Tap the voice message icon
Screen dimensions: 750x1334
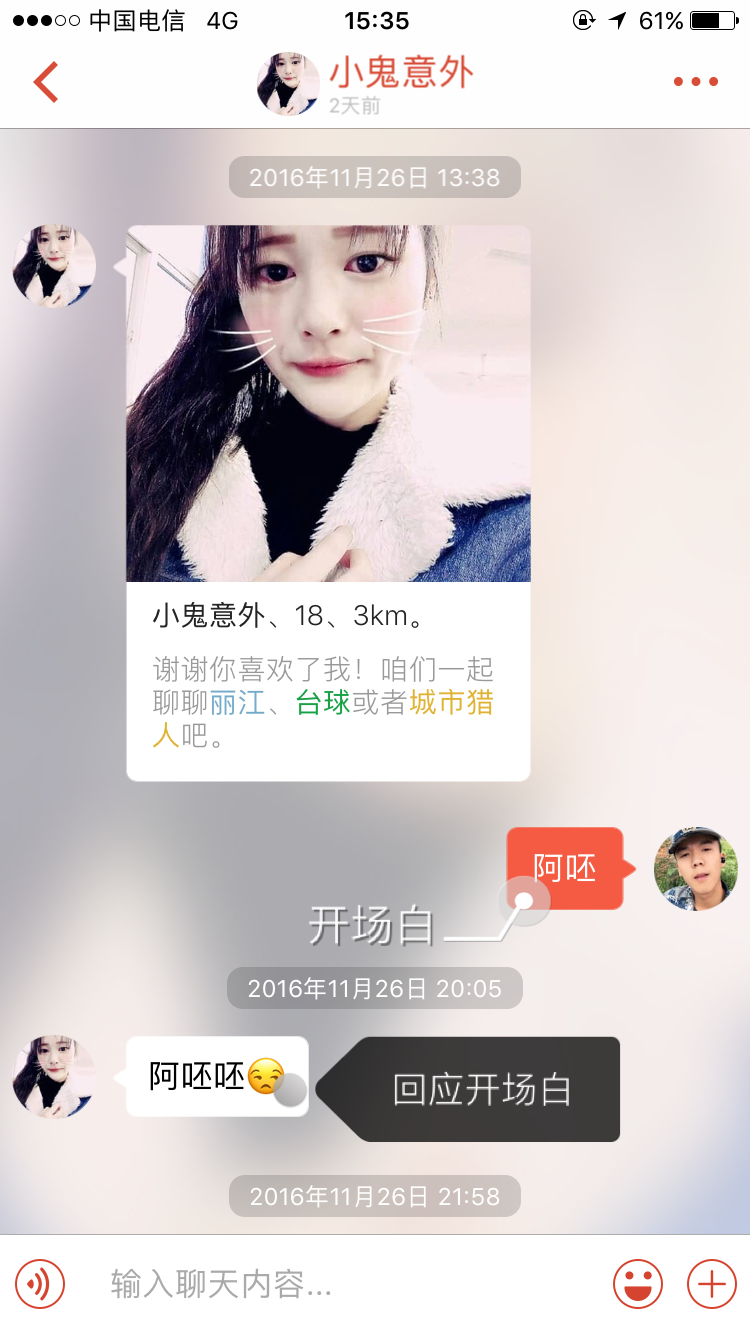40,1283
